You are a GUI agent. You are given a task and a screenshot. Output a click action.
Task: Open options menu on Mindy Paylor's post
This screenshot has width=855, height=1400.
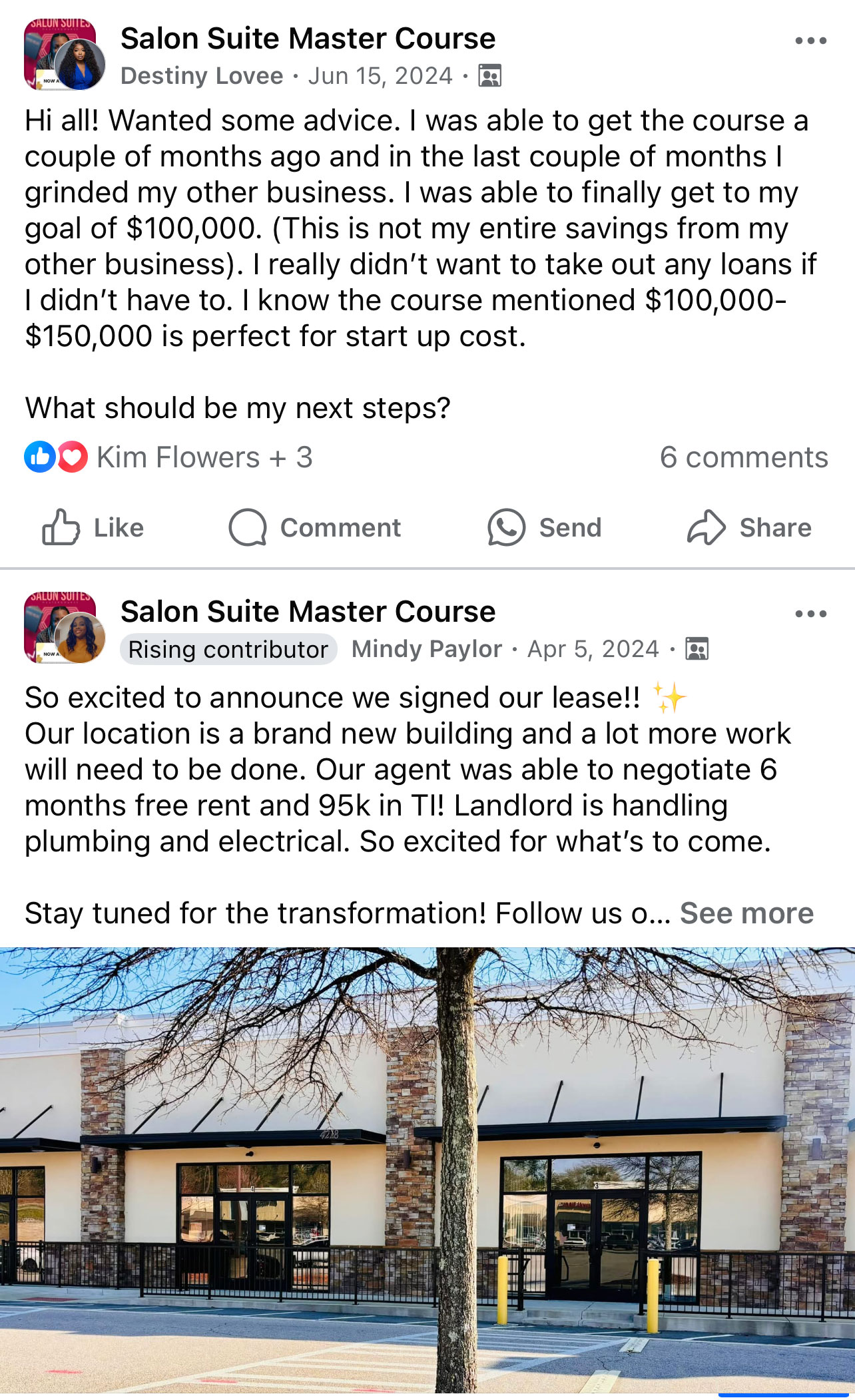(x=810, y=614)
